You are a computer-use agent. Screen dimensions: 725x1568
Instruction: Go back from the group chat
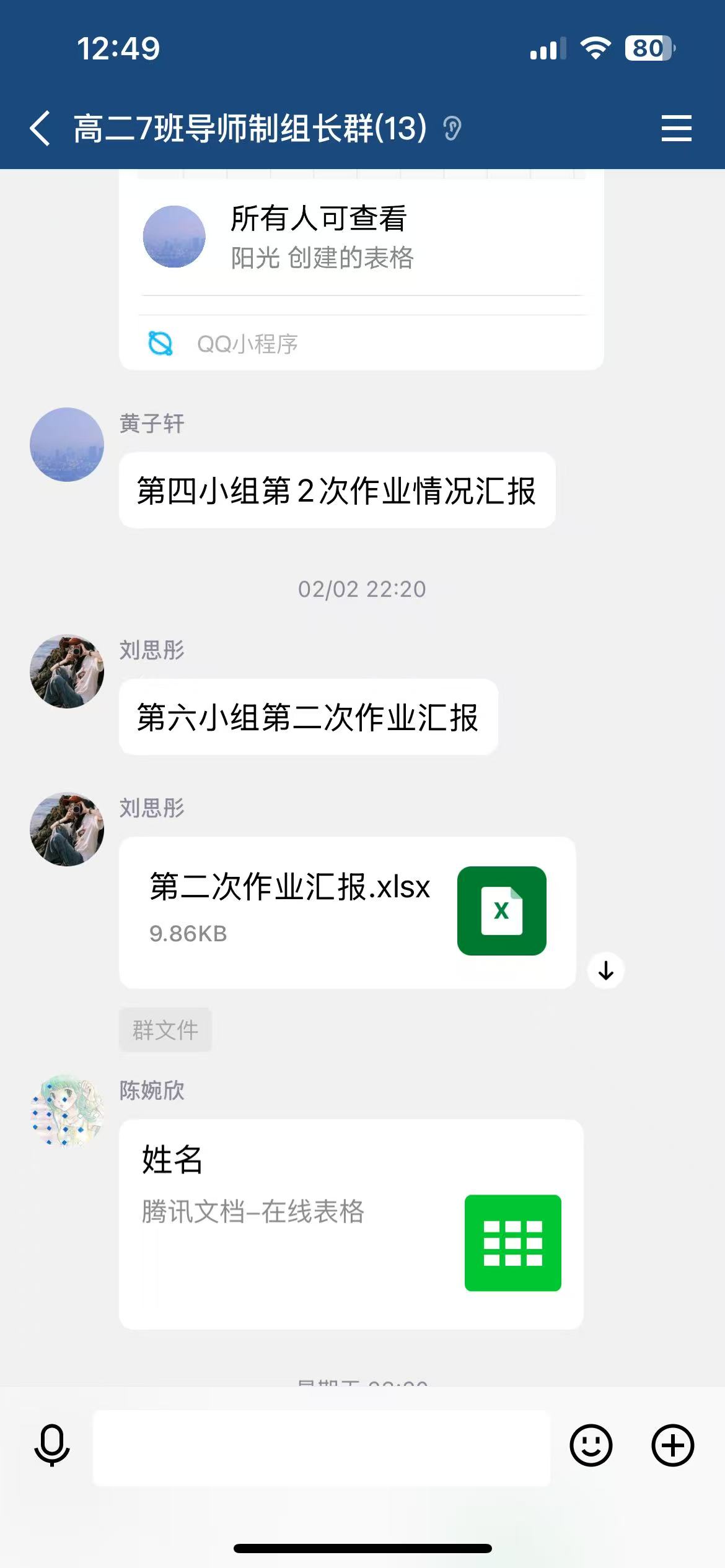pyautogui.click(x=41, y=129)
